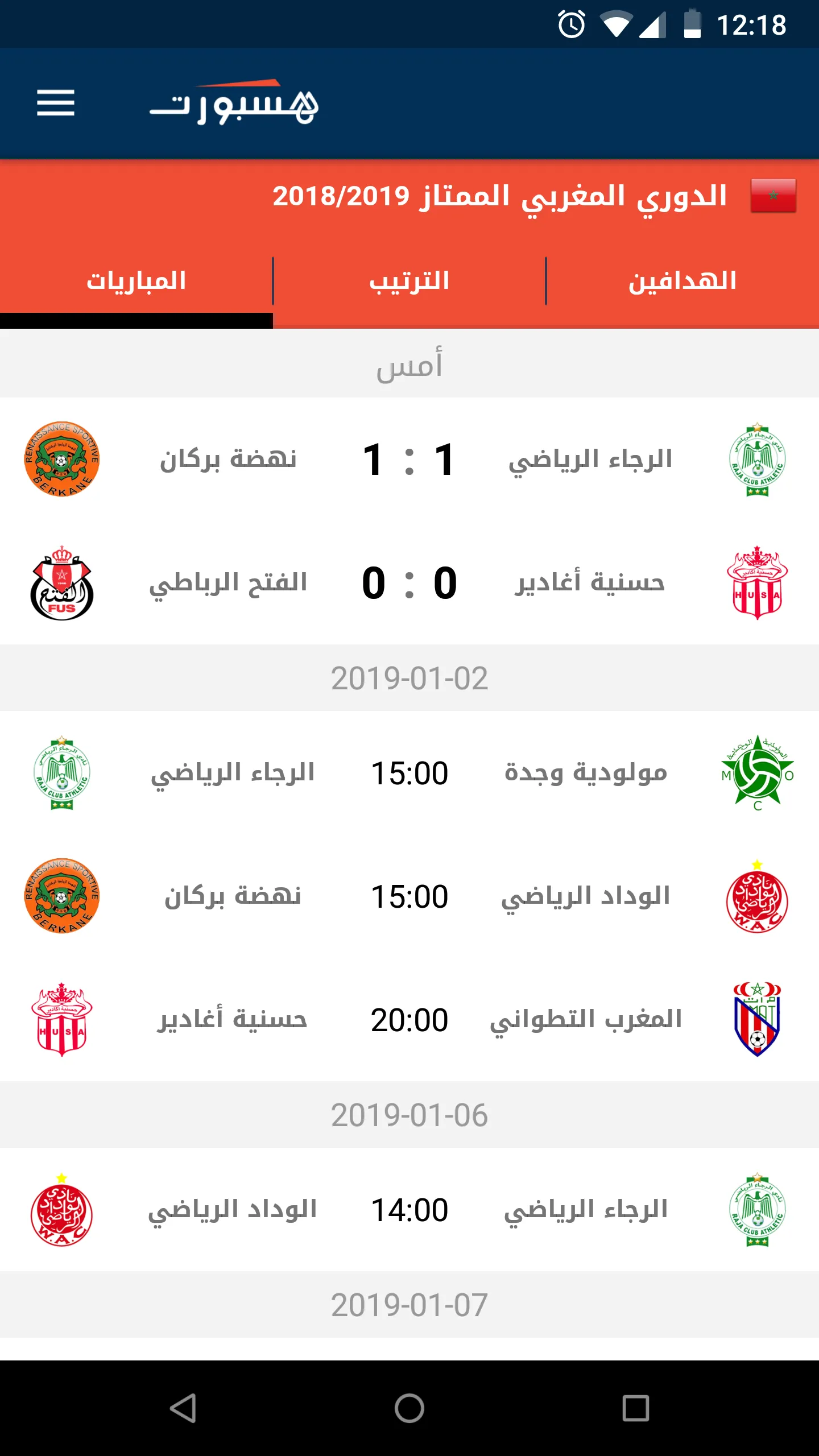
Task: Open the 0:0 match حسنية أغادير vs الفتح الرباطي
Action: pyautogui.click(x=409, y=583)
